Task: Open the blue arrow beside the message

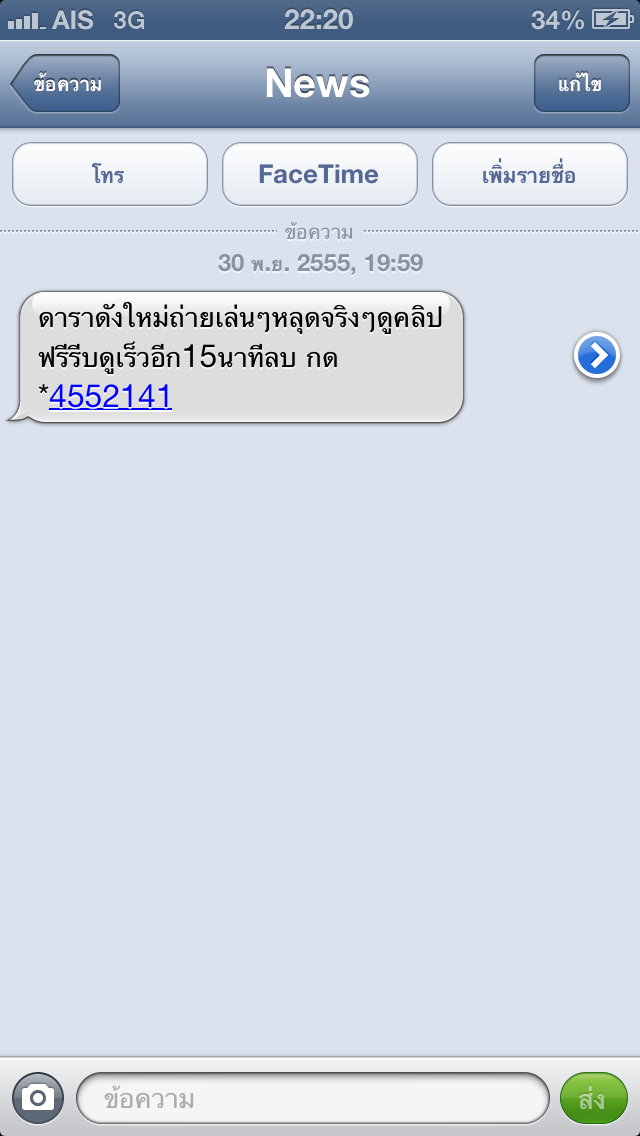Action: pyautogui.click(x=597, y=356)
